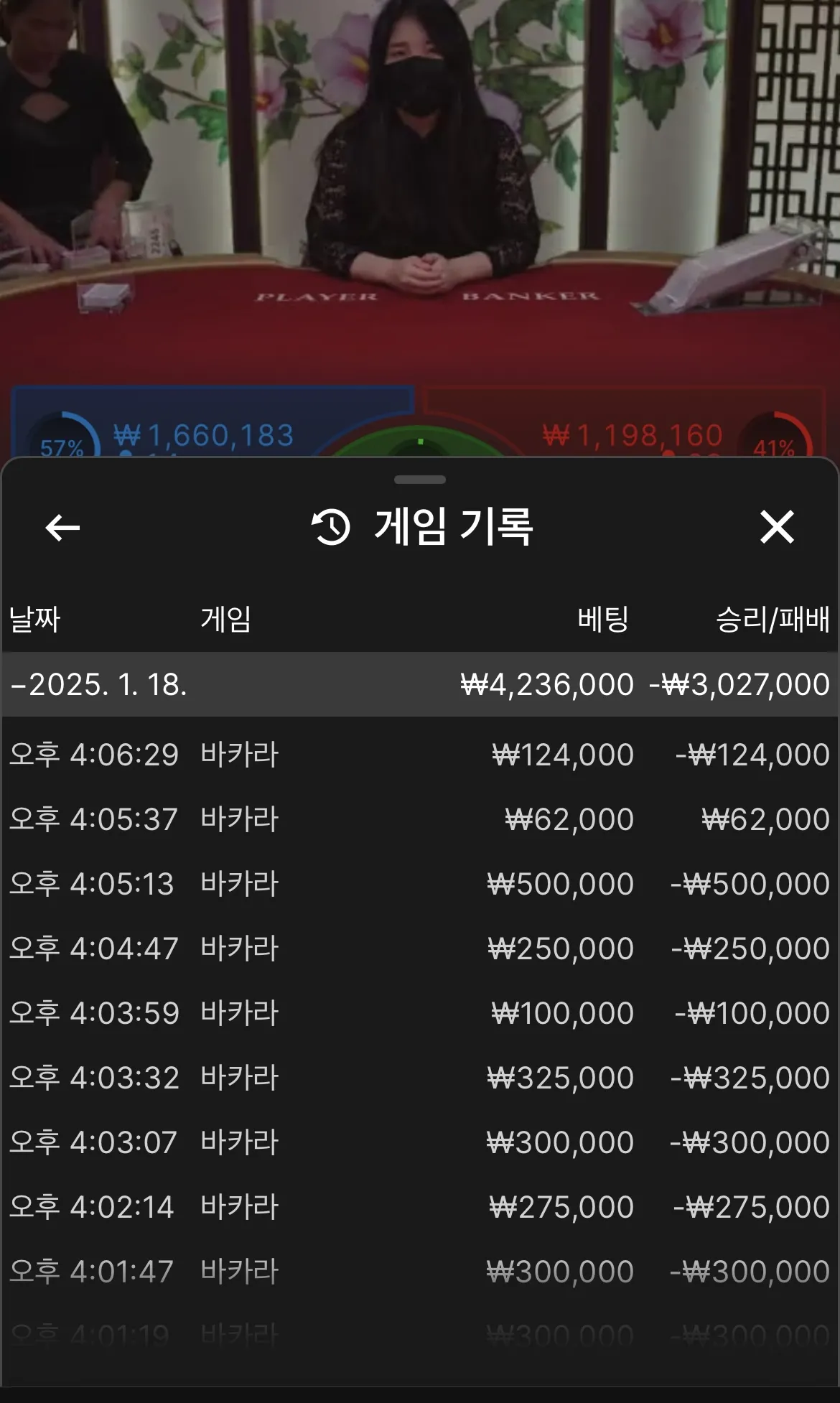Screen dimensions: 840x1403
Task: Close the 게임 기록 panel
Action: [x=777, y=527]
